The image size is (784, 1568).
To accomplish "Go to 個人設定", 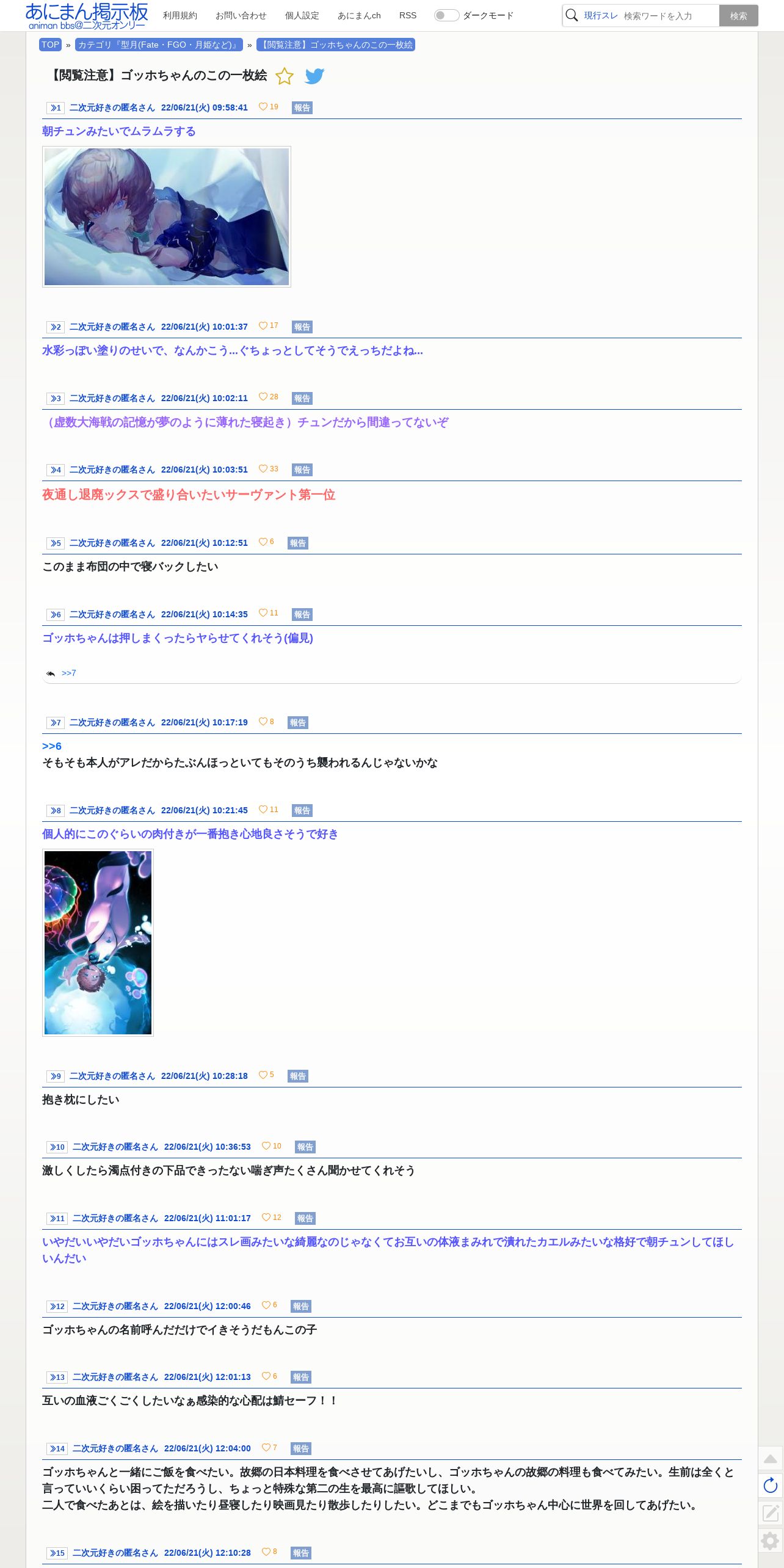I will [x=302, y=15].
